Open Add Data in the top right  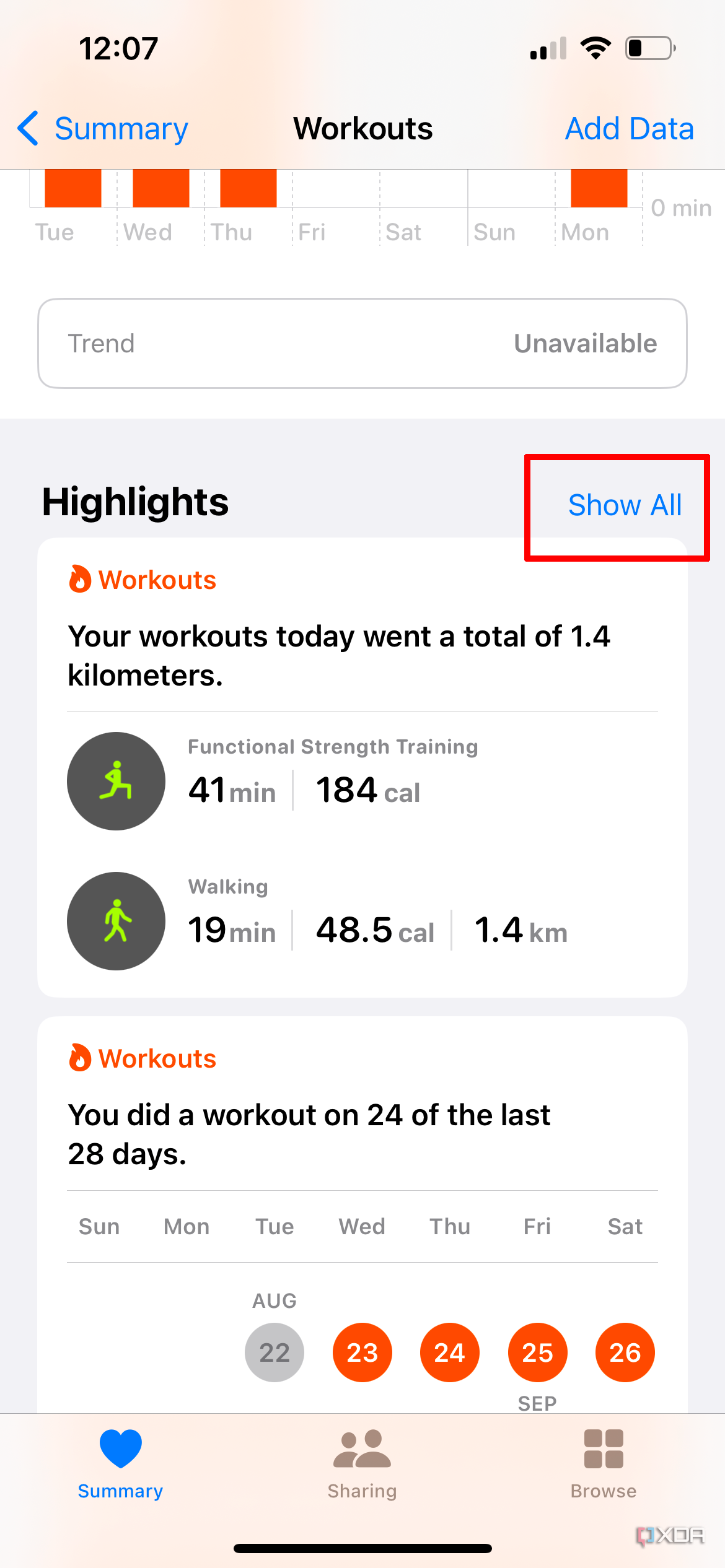coord(629,128)
